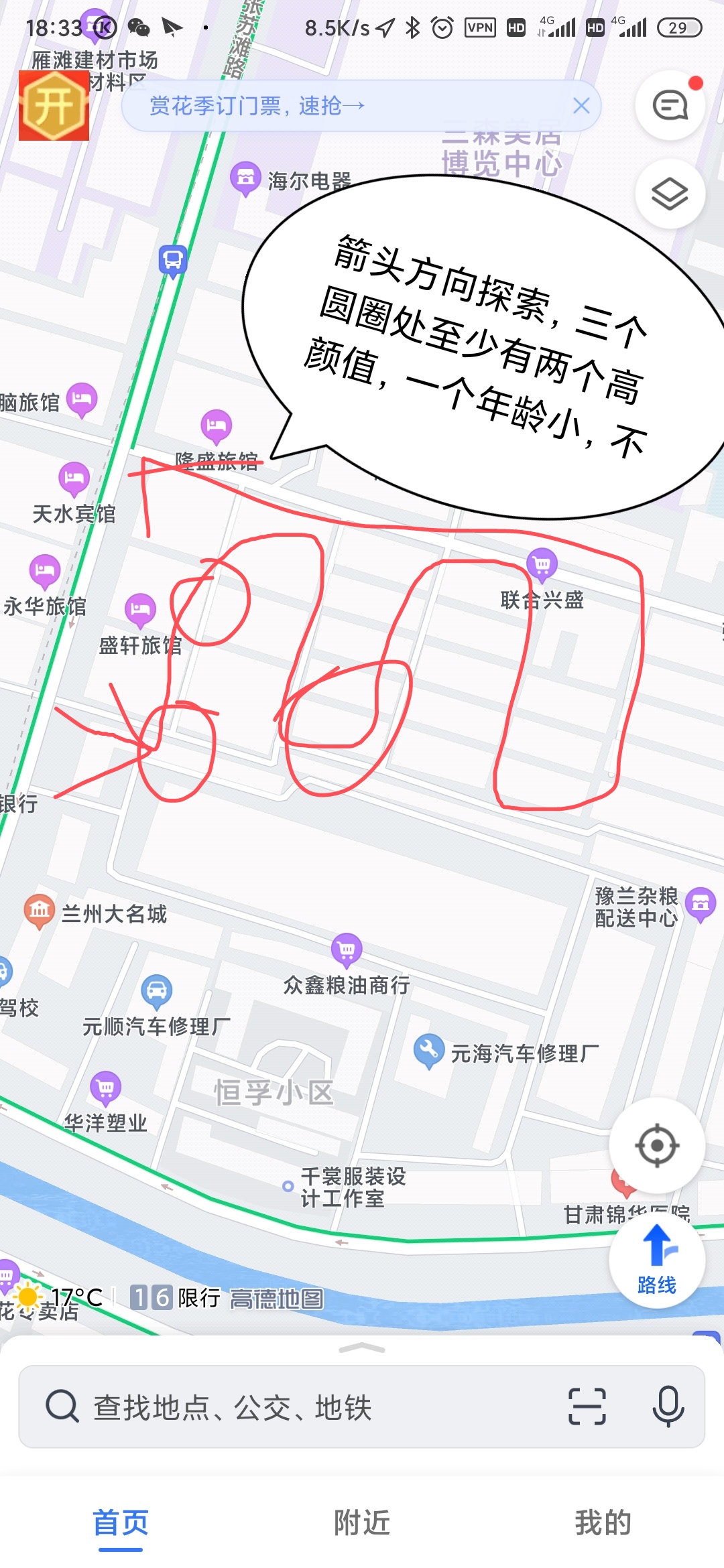Viewport: 724px width, 1568px height.
Task: Switch to the 附近 tab
Action: pyautogui.click(x=362, y=1523)
